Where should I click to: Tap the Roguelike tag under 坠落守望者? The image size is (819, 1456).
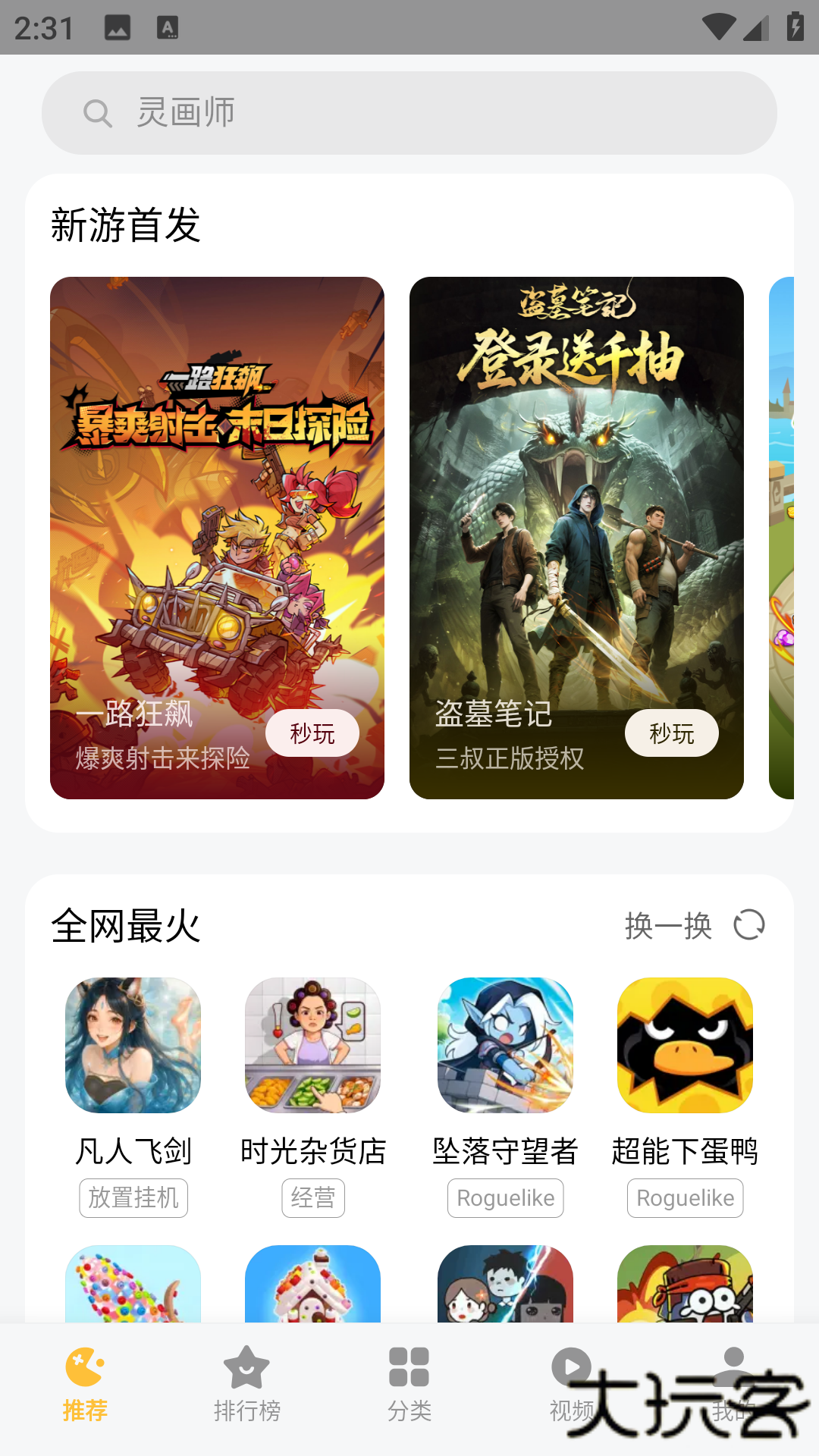505,1198
